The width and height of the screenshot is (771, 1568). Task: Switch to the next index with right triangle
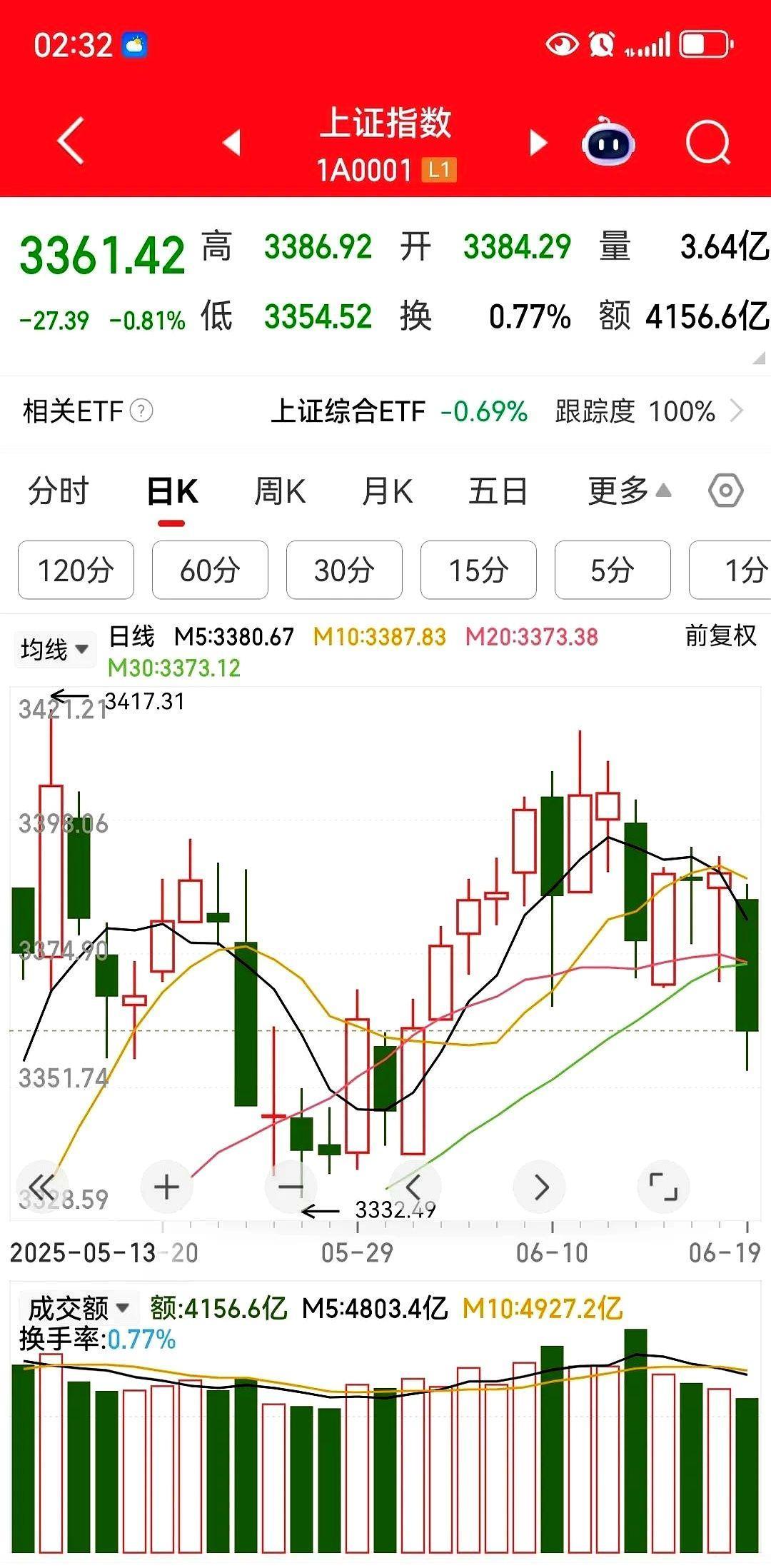(x=538, y=142)
